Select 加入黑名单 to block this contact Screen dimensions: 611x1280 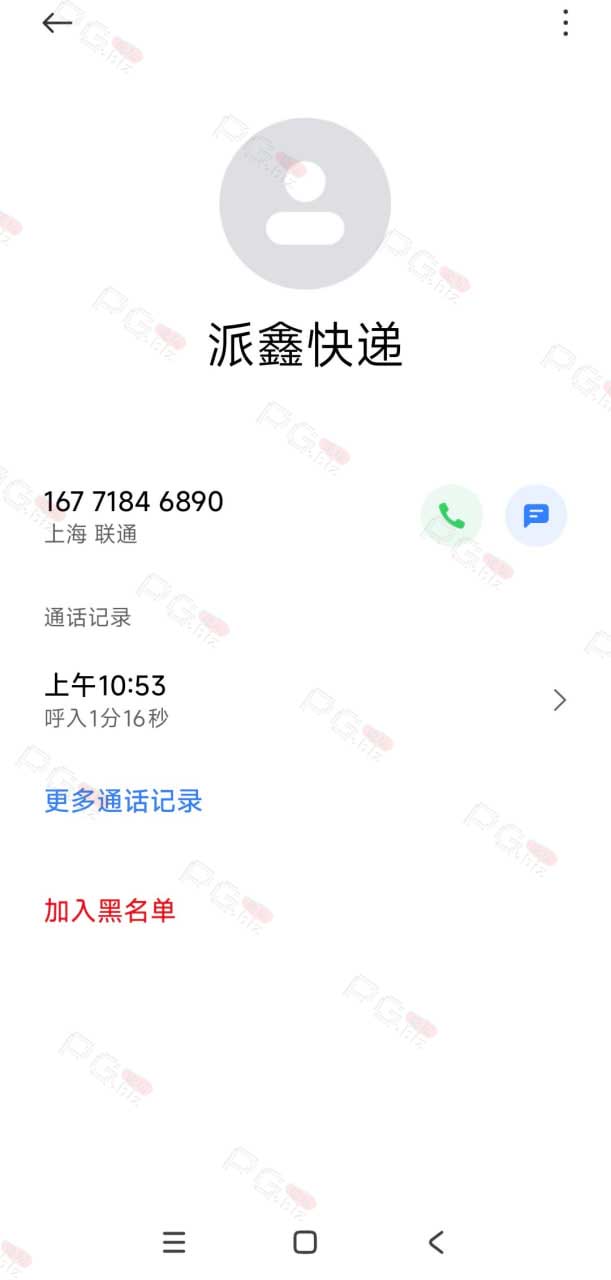[110, 910]
